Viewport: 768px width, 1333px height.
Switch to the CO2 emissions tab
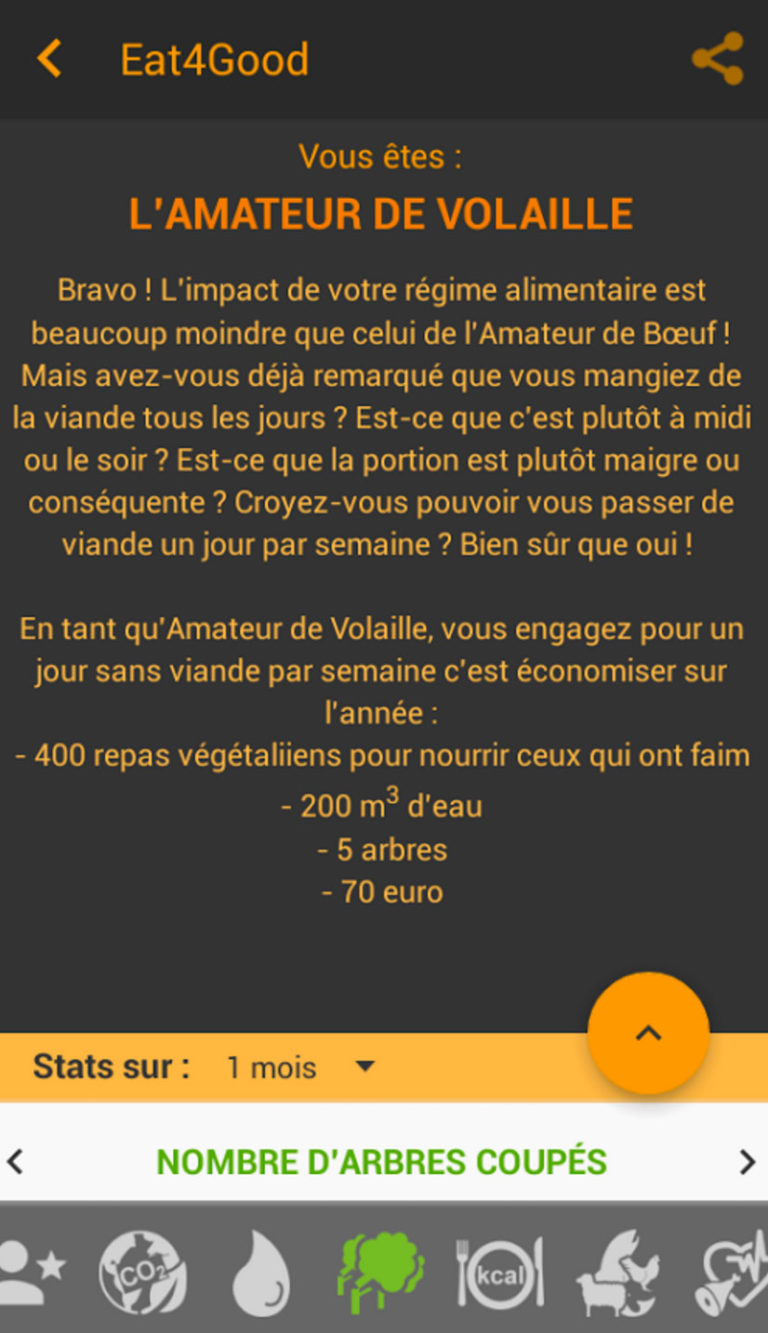pos(142,1272)
